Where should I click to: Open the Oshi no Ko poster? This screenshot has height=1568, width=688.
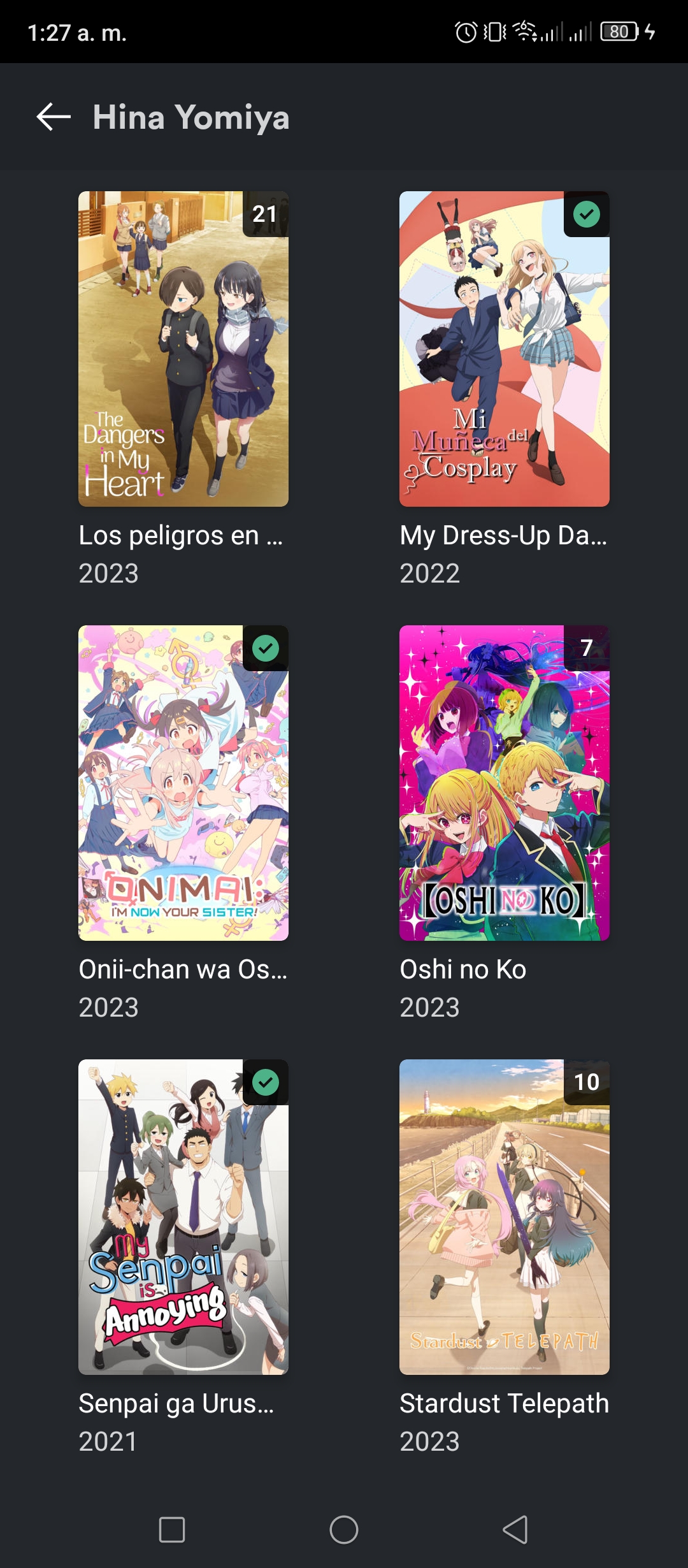(x=505, y=783)
